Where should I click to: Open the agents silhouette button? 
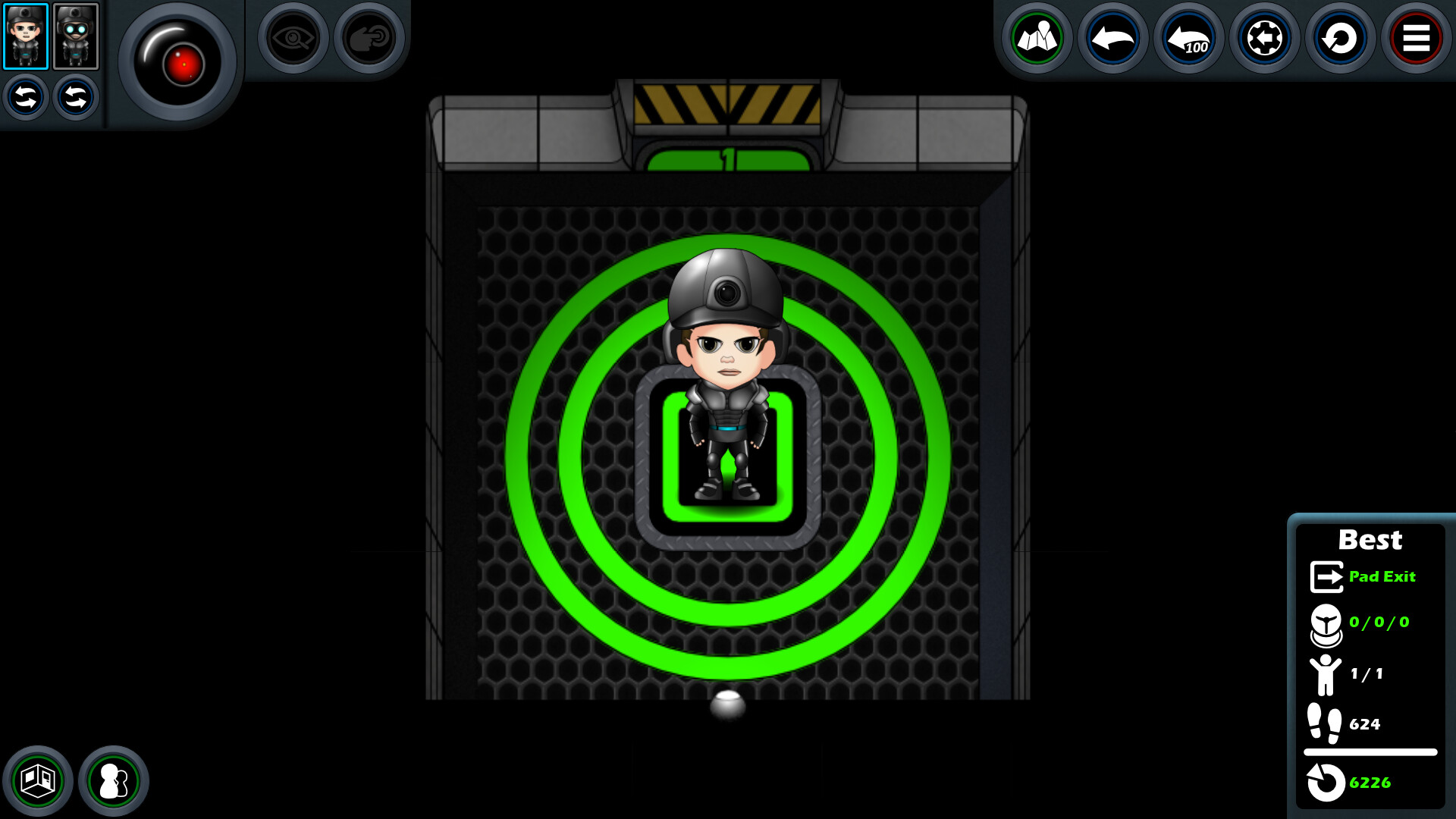[x=114, y=780]
